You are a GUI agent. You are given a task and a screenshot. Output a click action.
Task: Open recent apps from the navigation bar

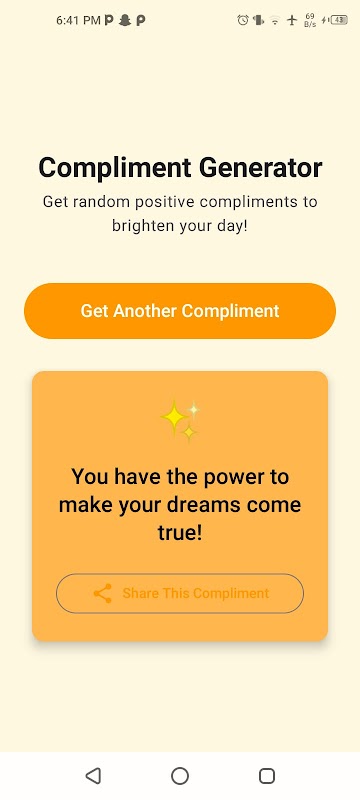(267, 776)
